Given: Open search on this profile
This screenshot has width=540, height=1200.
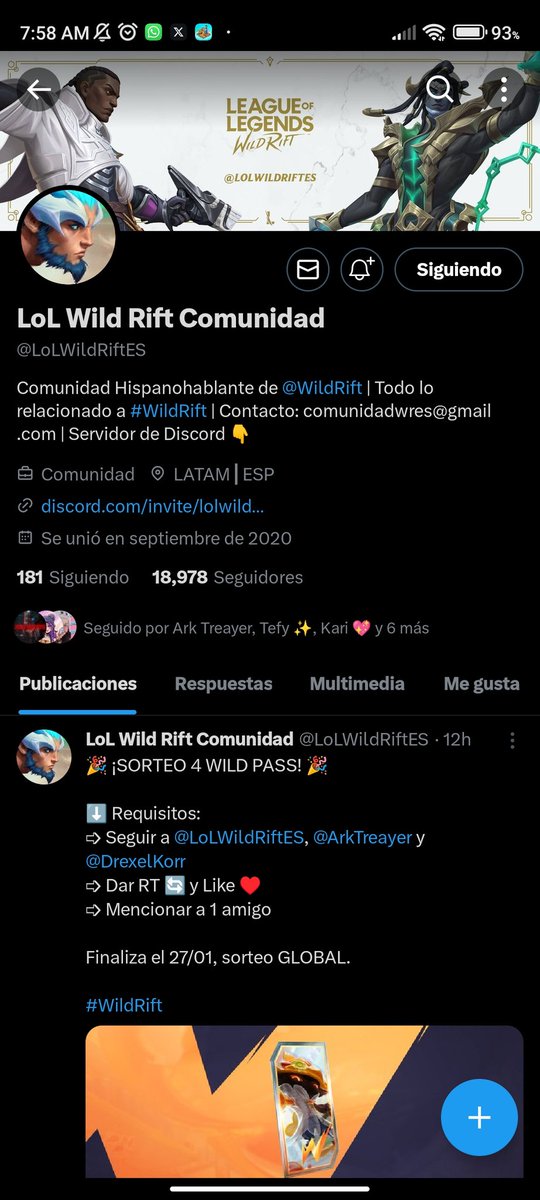Looking at the screenshot, I should click(x=439, y=90).
